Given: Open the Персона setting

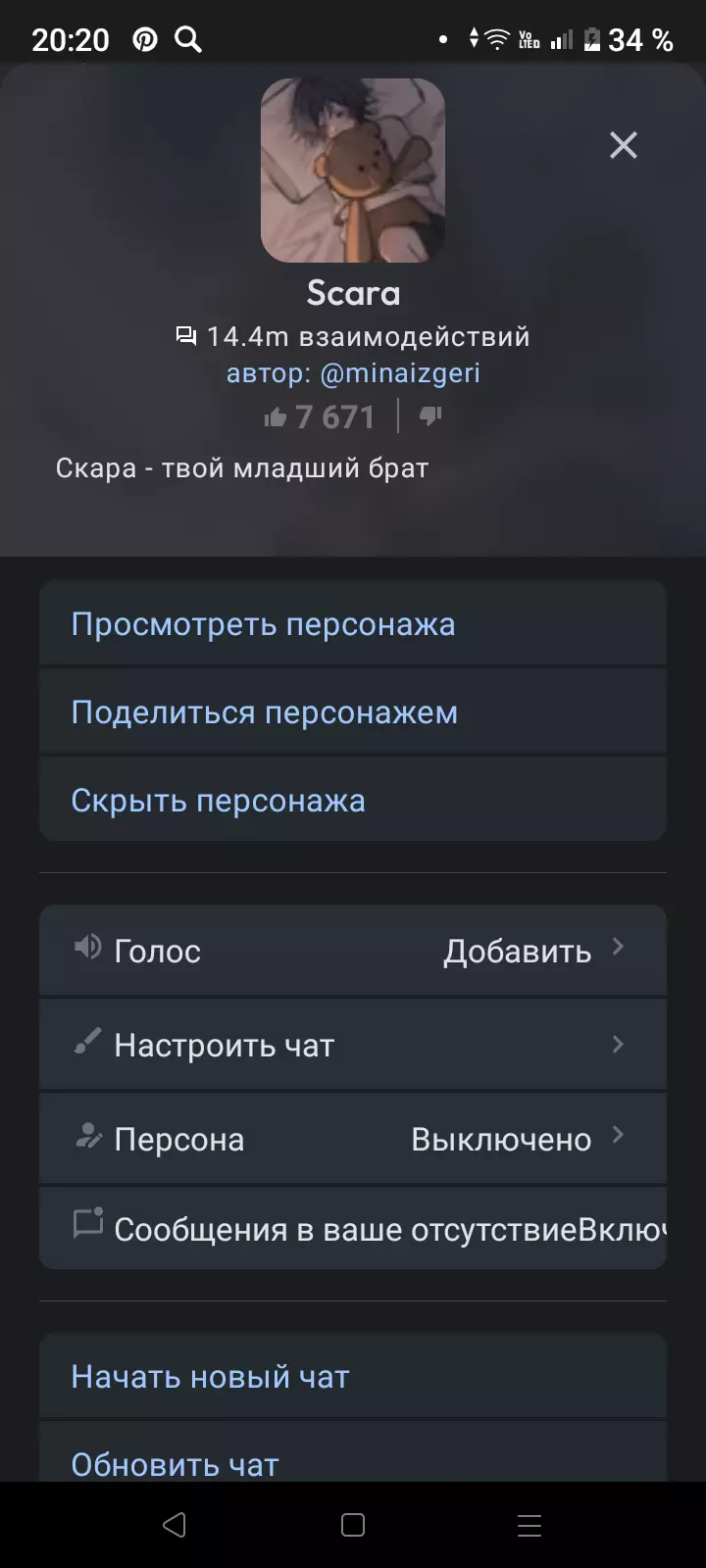Looking at the screenshot, I should point(353,1139).
